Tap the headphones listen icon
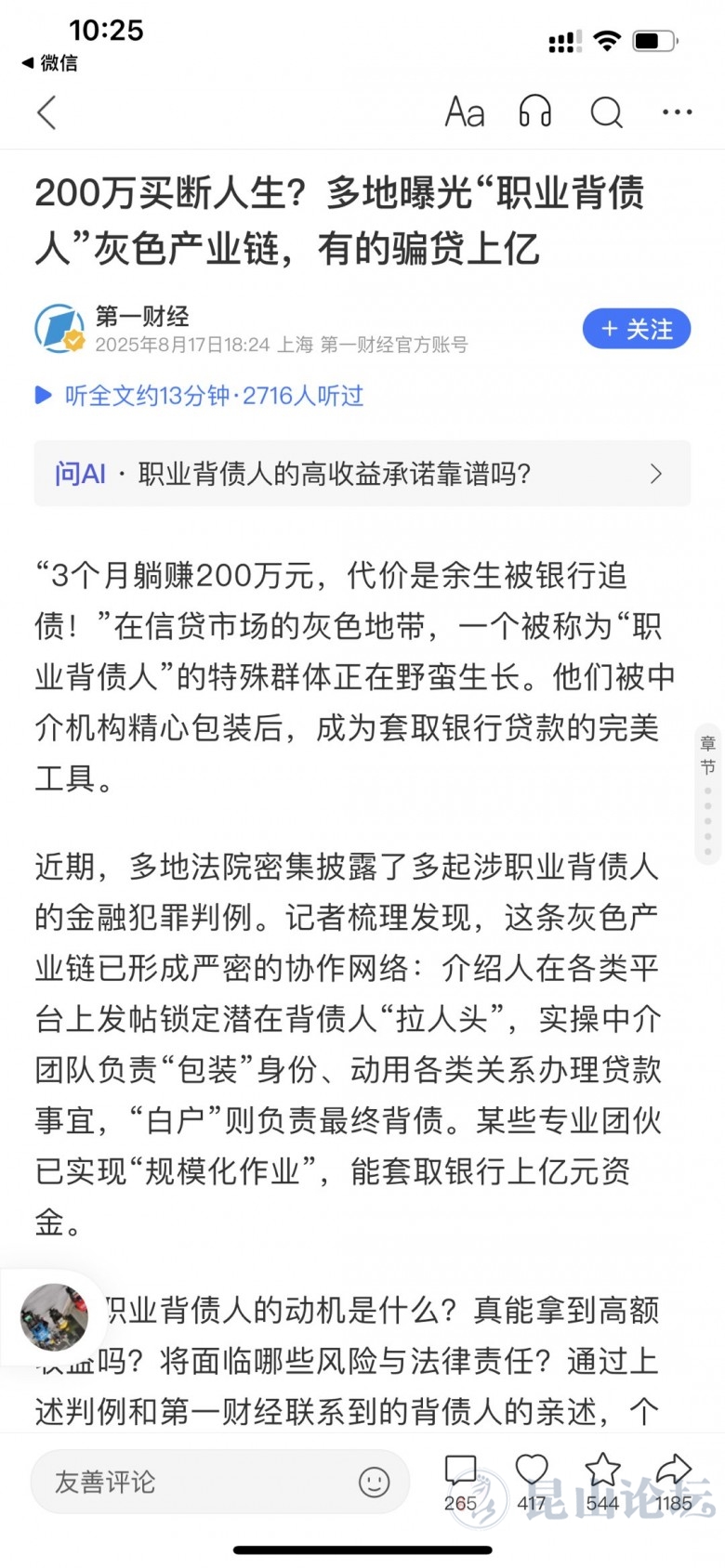 pos(534,112)
